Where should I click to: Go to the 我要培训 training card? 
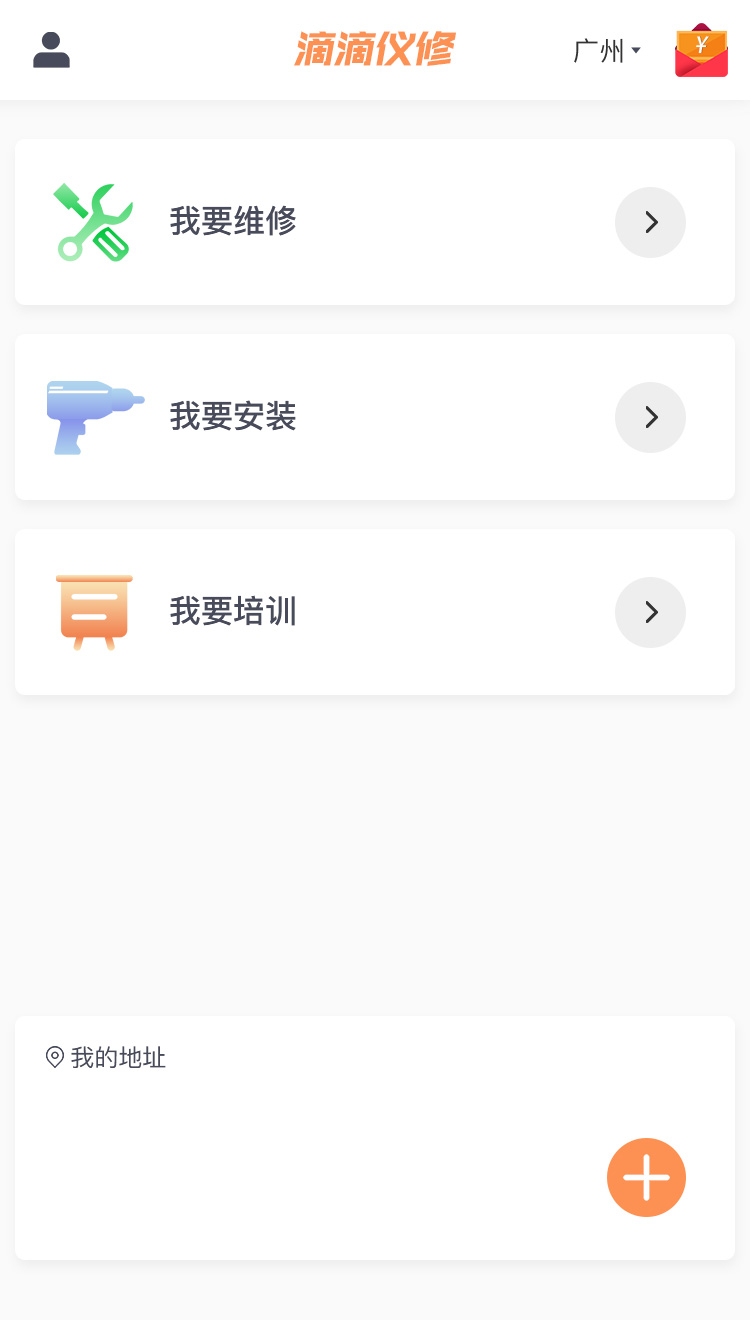375,612
